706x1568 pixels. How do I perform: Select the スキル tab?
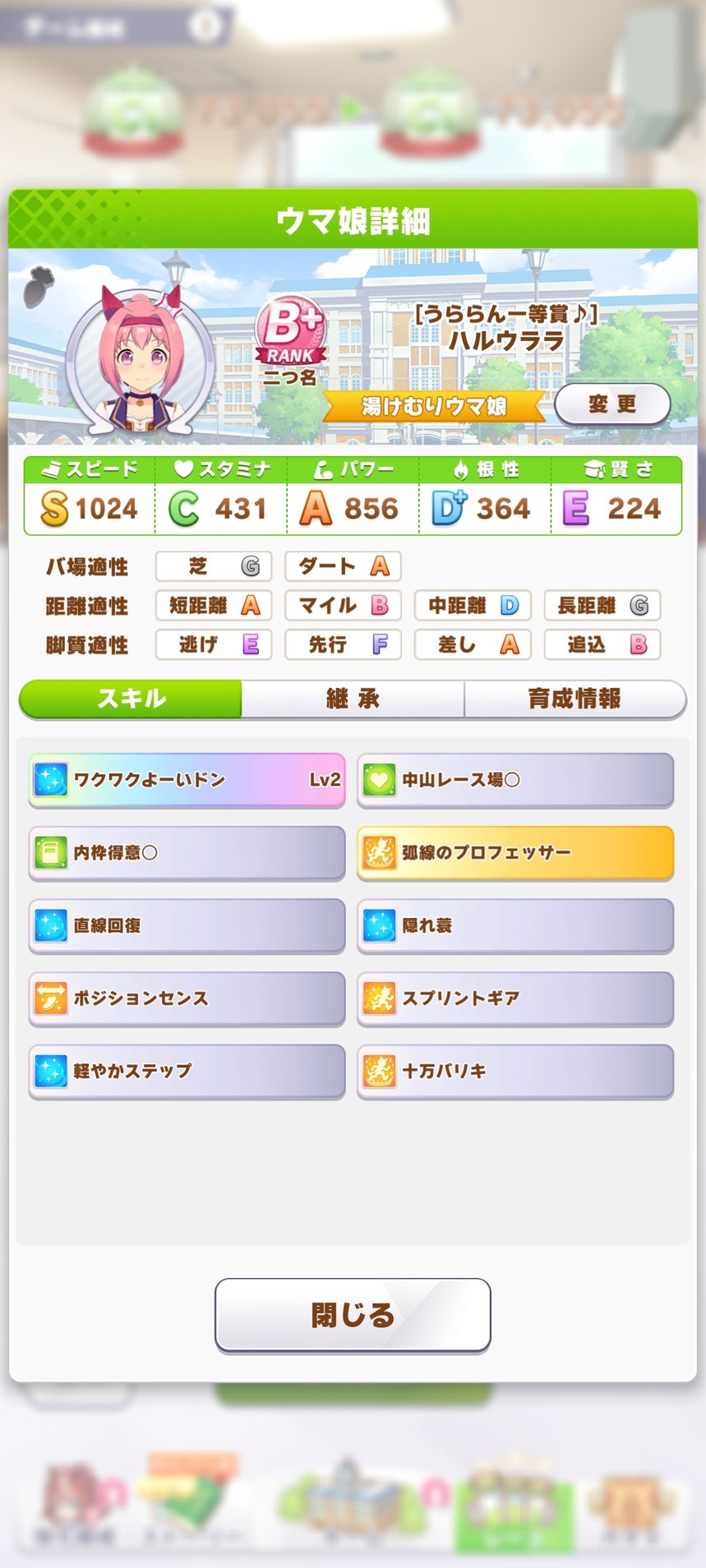pos(132,699)
